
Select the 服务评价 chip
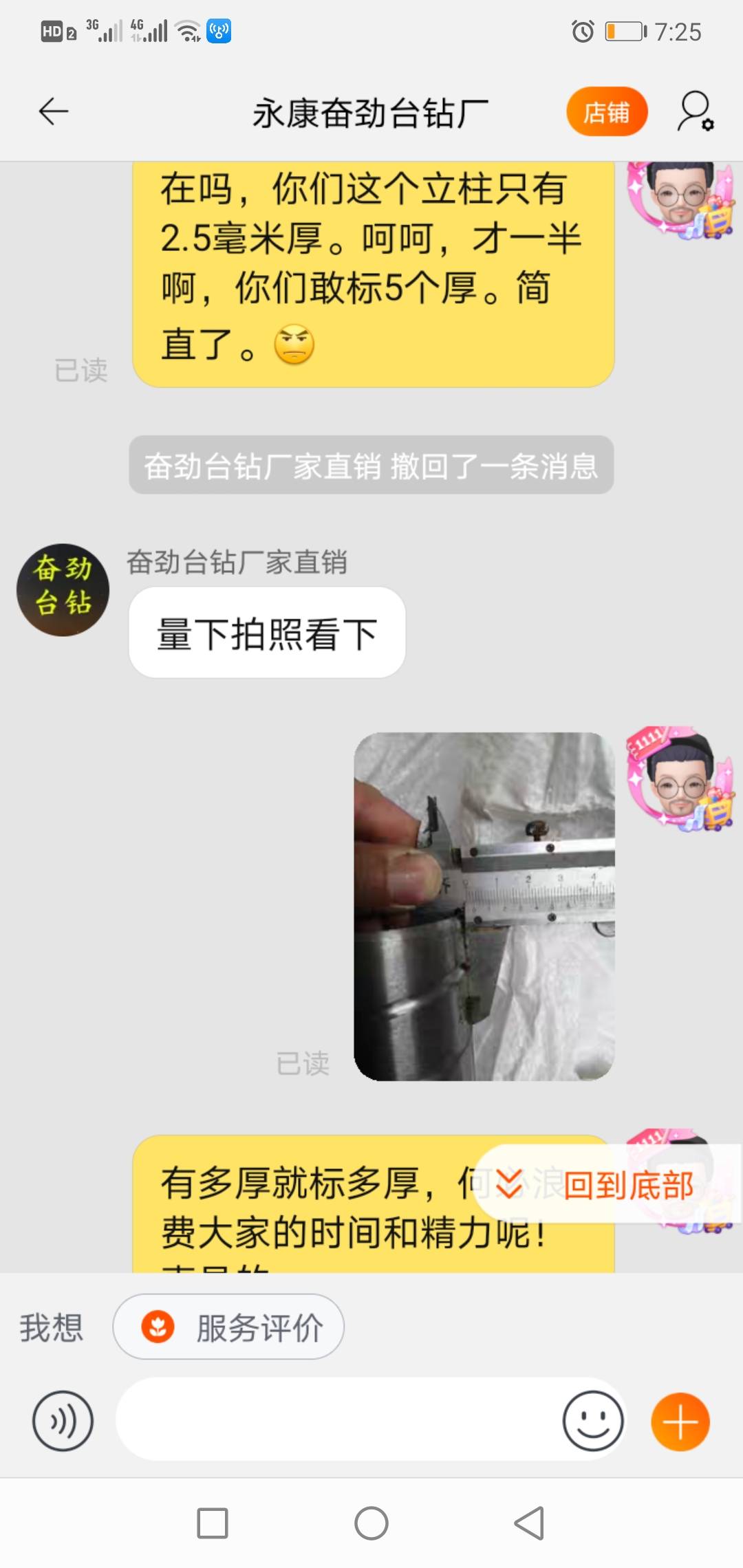point(228,1327)
